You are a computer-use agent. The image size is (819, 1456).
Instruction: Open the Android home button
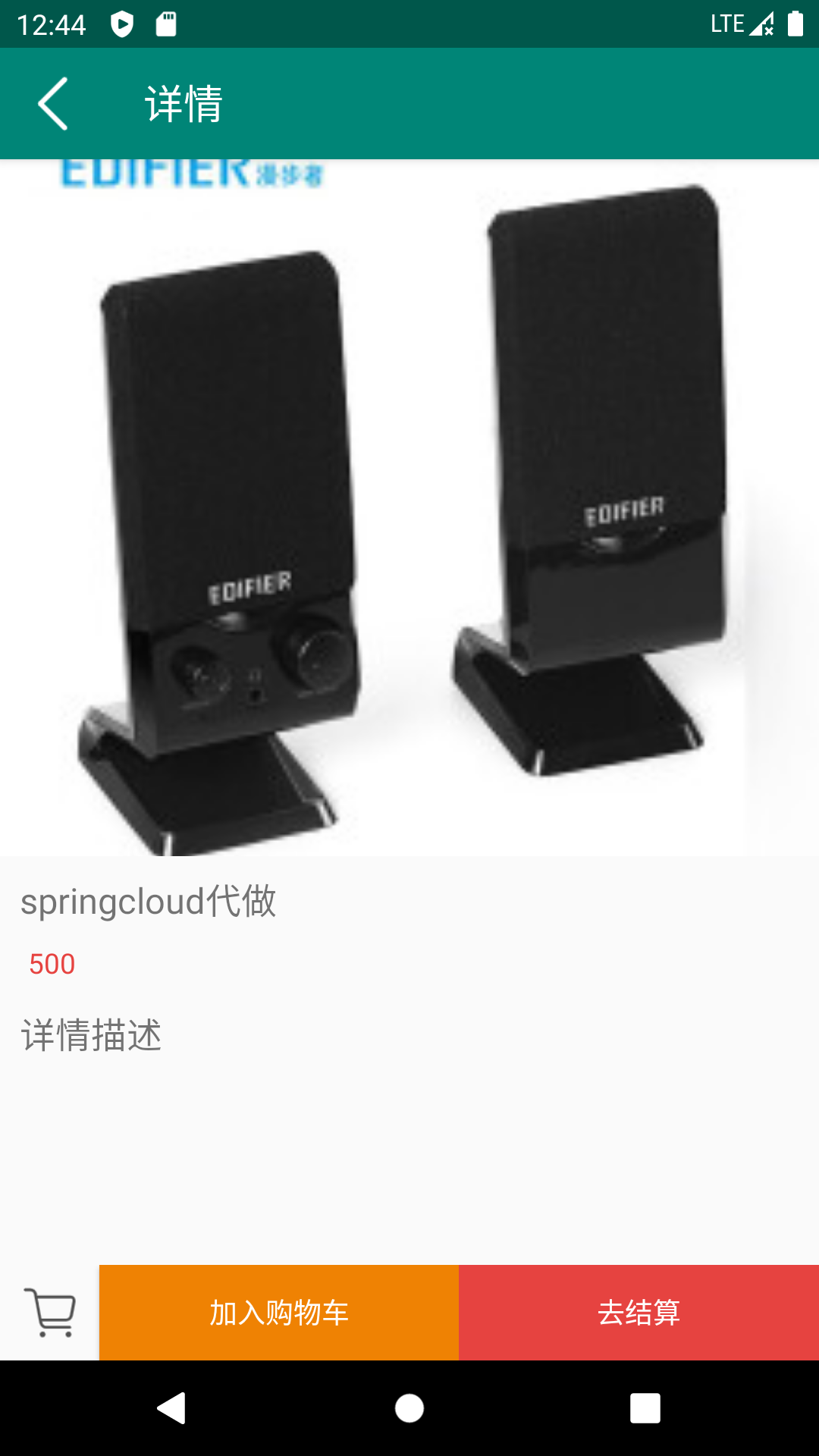[409, 1408]
